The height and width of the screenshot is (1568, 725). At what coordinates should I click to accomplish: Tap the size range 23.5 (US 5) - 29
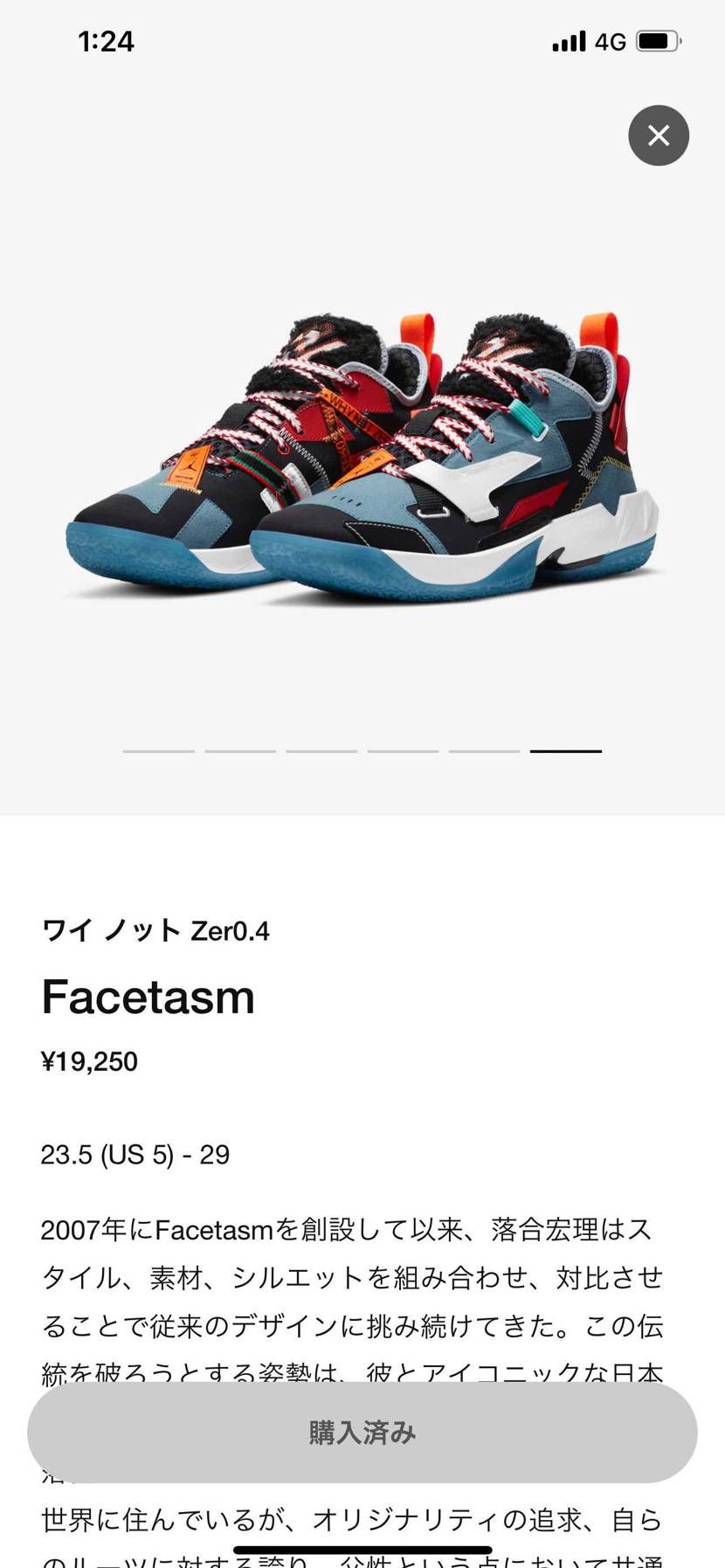coord(135,1154)
